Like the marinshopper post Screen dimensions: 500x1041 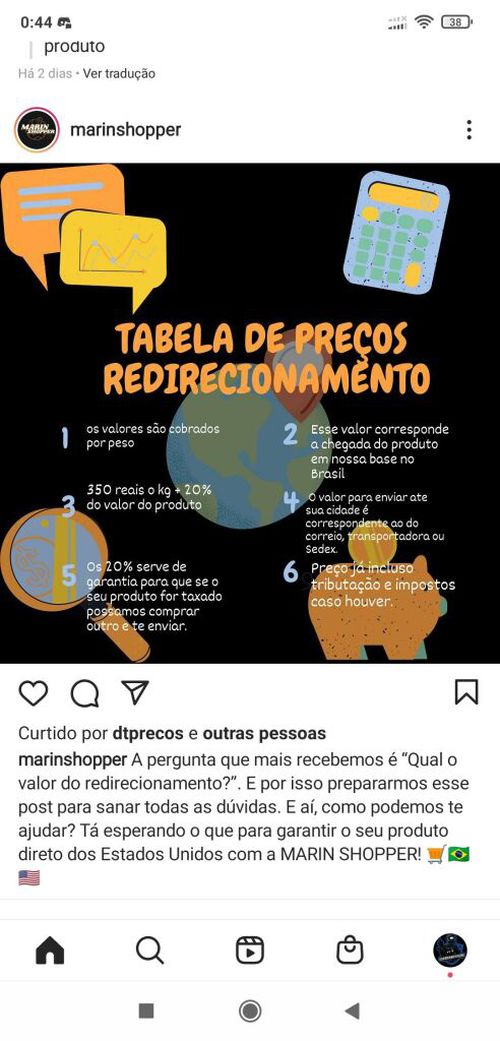point(33,692)
